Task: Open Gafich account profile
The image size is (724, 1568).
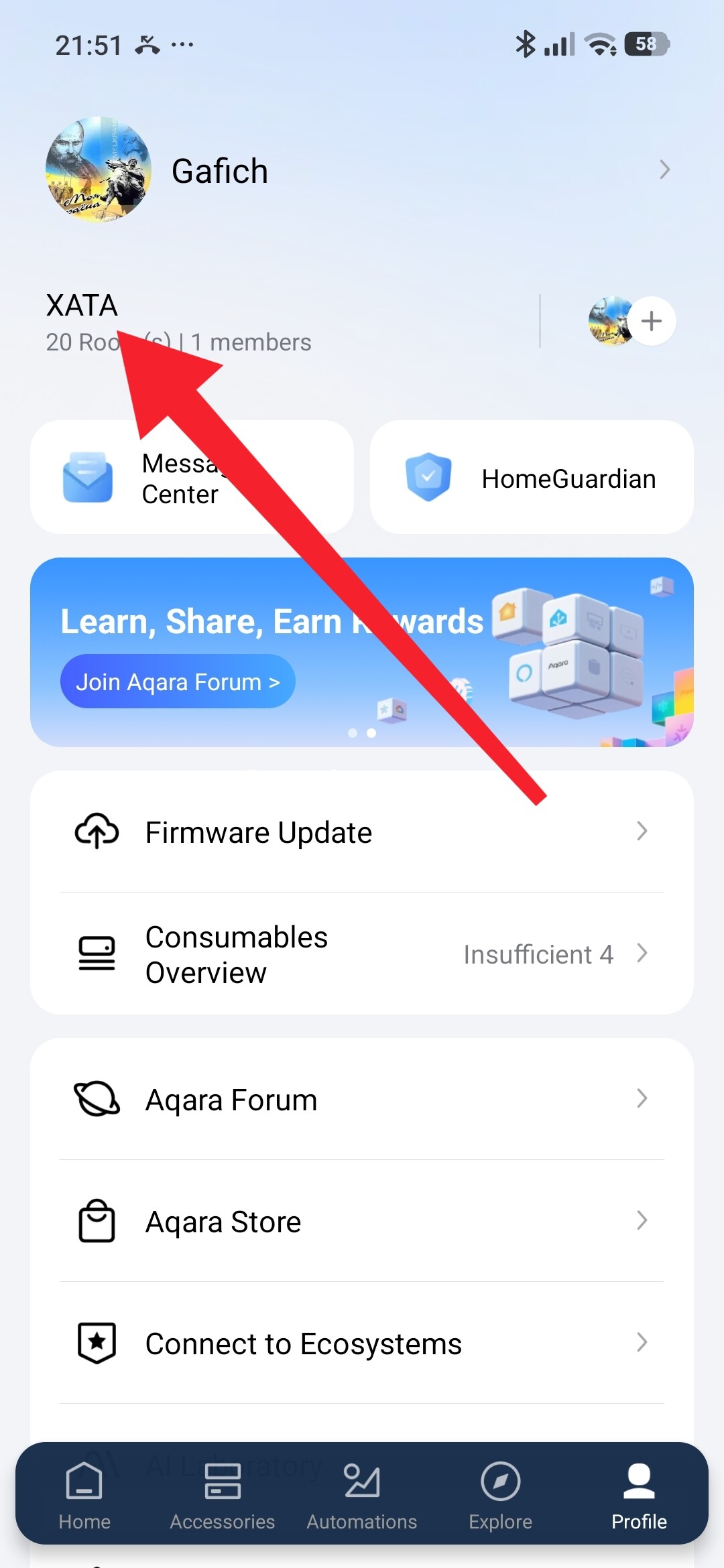Action: click(x=361, y=170)
